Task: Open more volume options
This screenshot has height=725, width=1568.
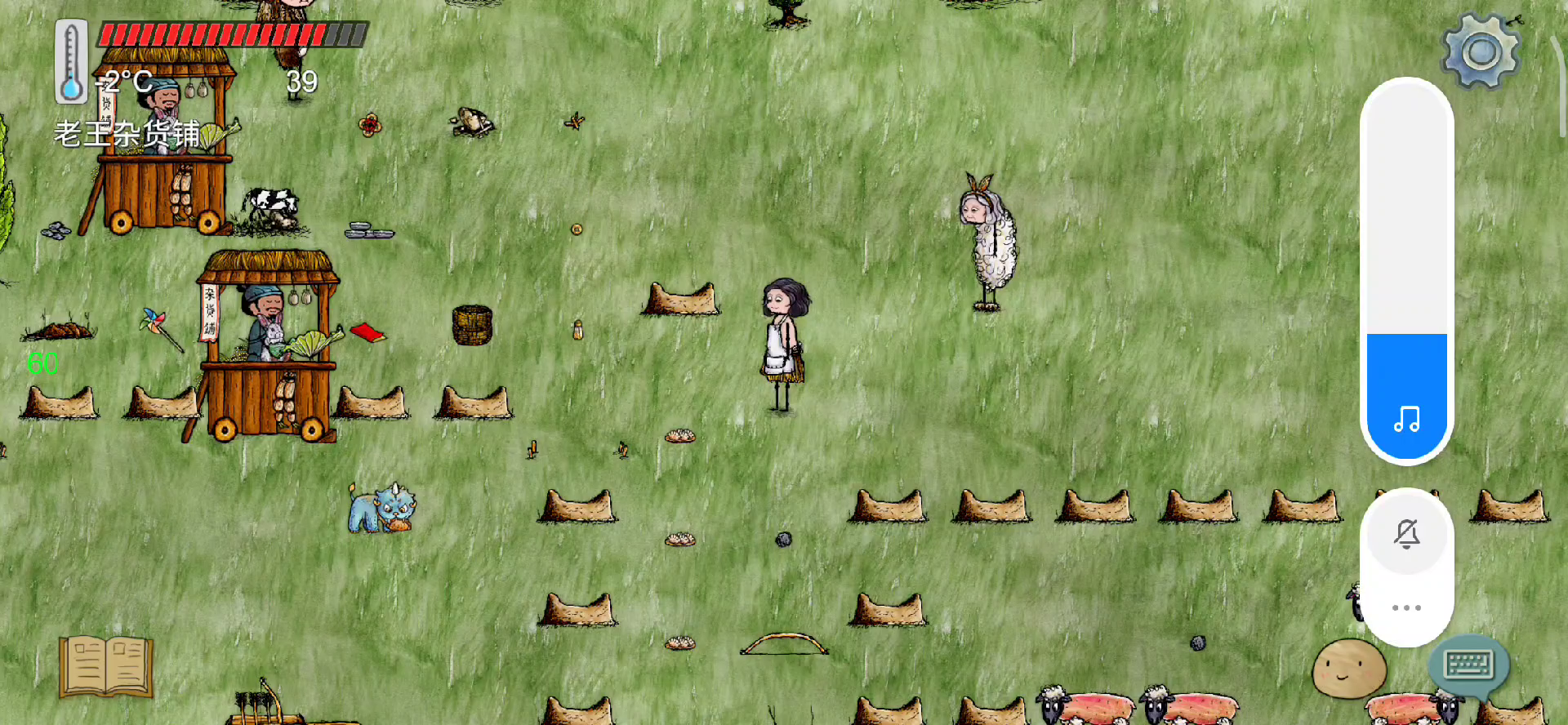Action: pyautogui.click(x=1406, y=607)
